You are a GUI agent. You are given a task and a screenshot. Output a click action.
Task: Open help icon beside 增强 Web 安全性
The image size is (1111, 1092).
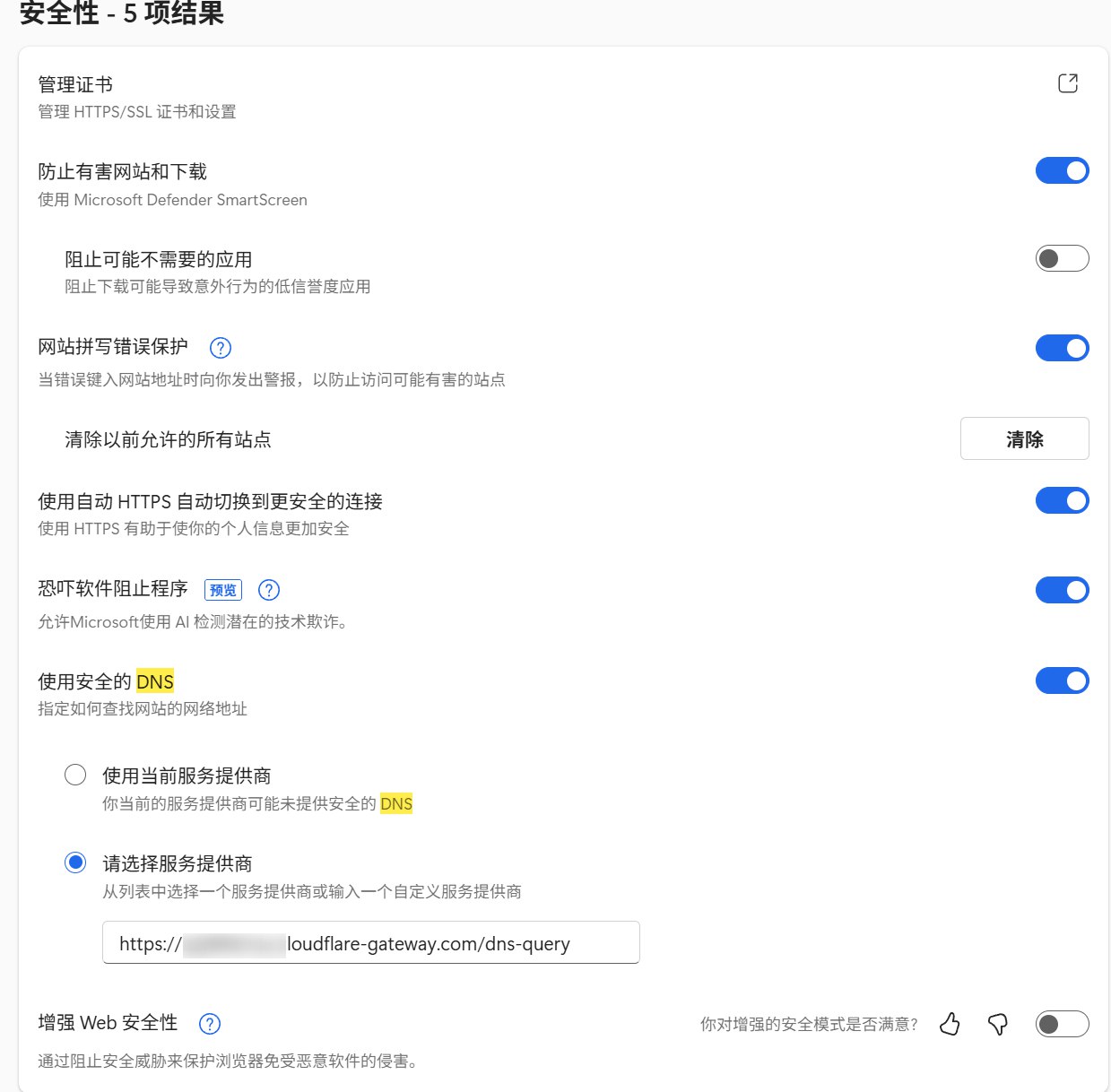(x=209, y=1024)
